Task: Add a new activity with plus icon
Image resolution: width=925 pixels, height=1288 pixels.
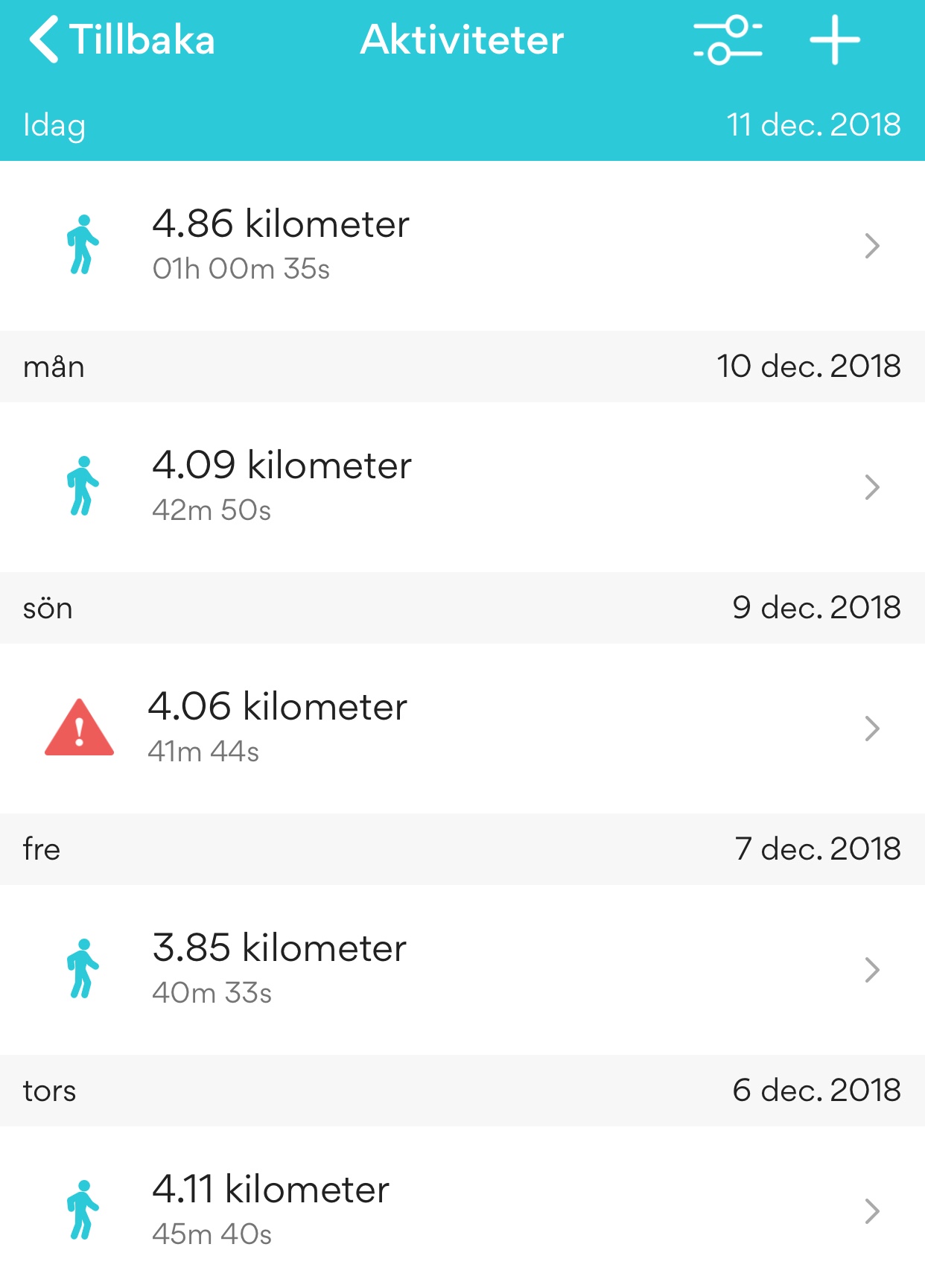Action: (834, 40)
